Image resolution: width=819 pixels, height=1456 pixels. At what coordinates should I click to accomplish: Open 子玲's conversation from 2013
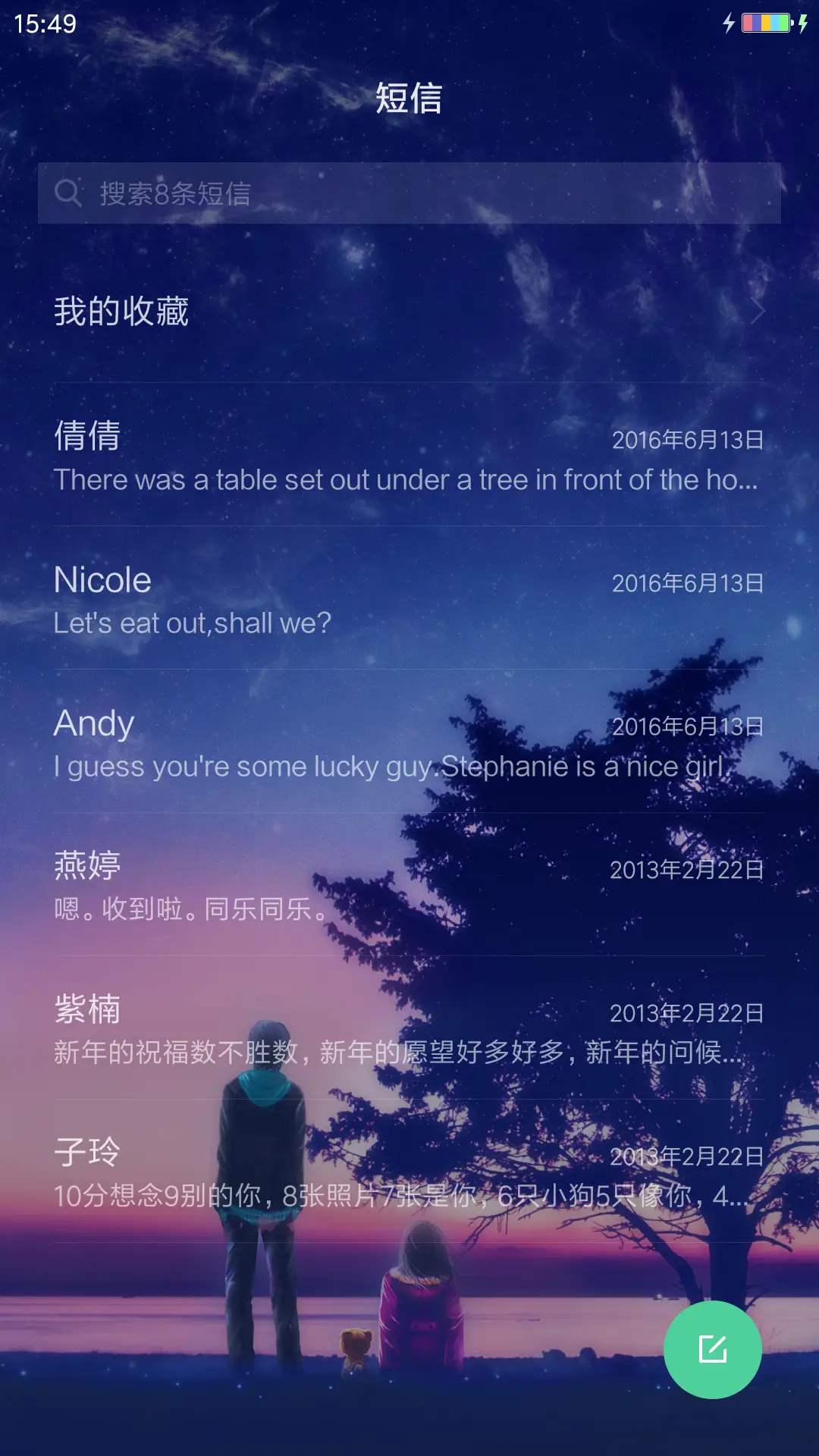[x=409, y=1172]
